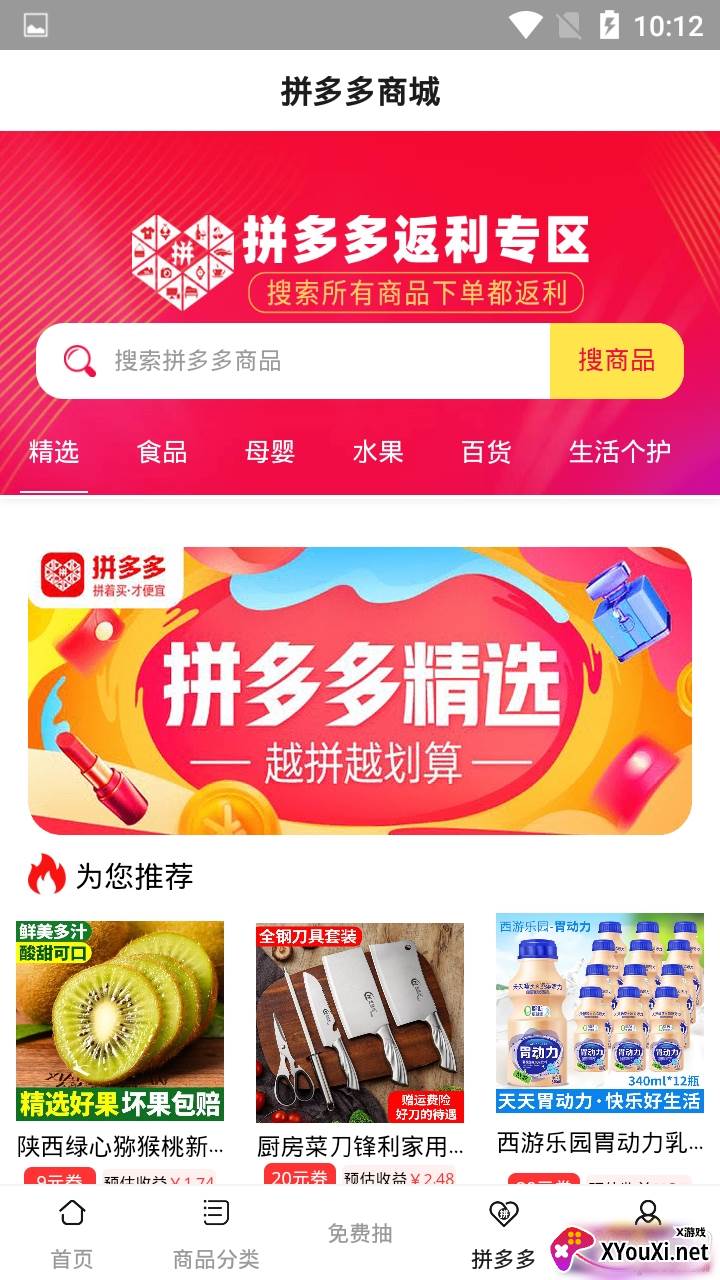
Task: Switch to the 百货 tab
Action: [486, 454]
